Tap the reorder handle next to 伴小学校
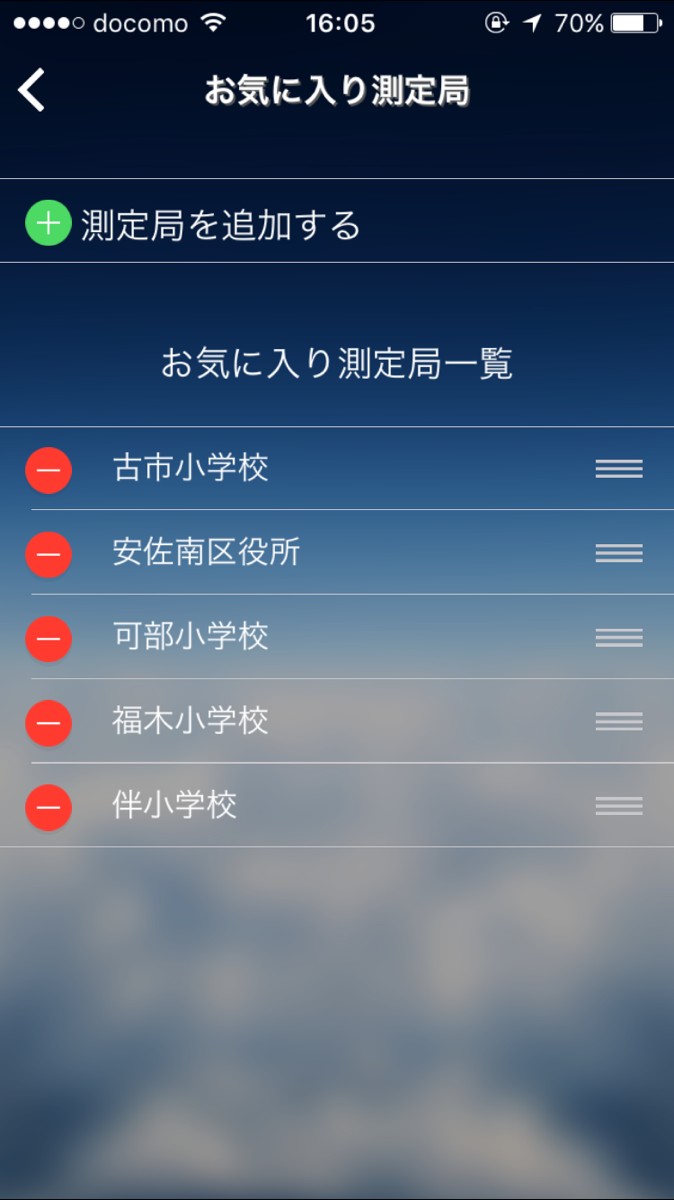 [x=619, y=806]
